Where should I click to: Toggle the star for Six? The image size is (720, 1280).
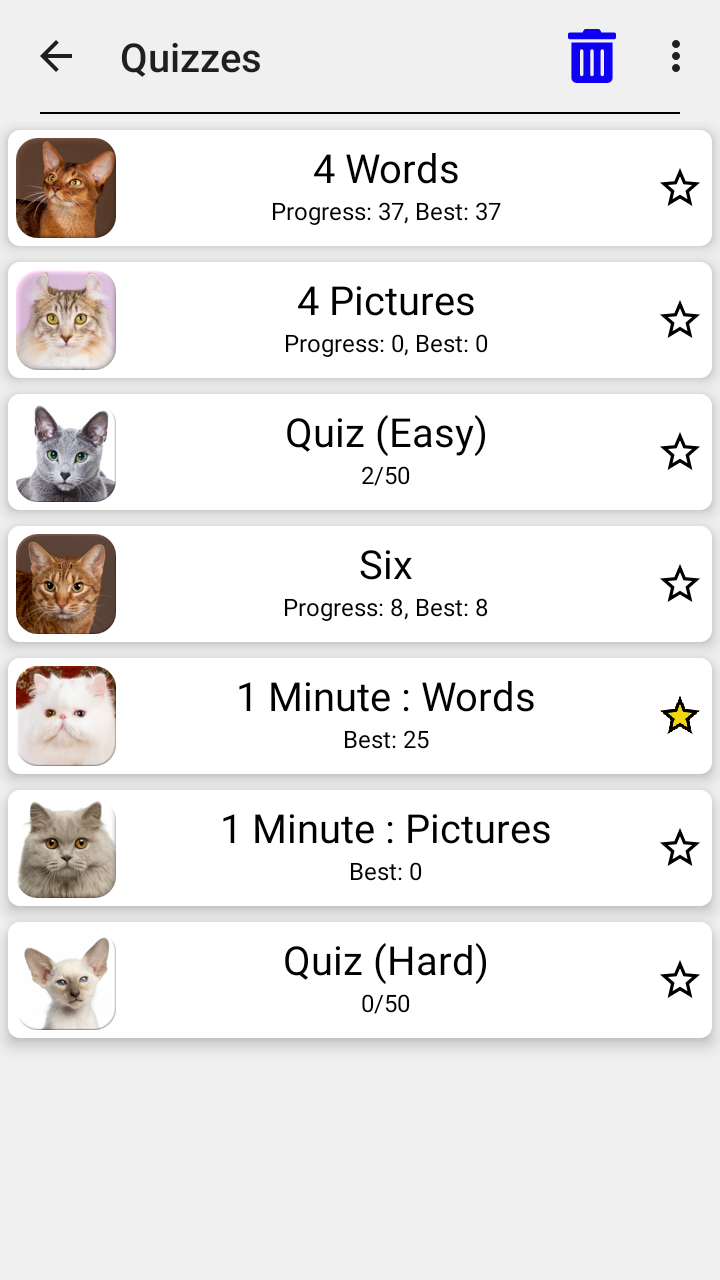680,584
